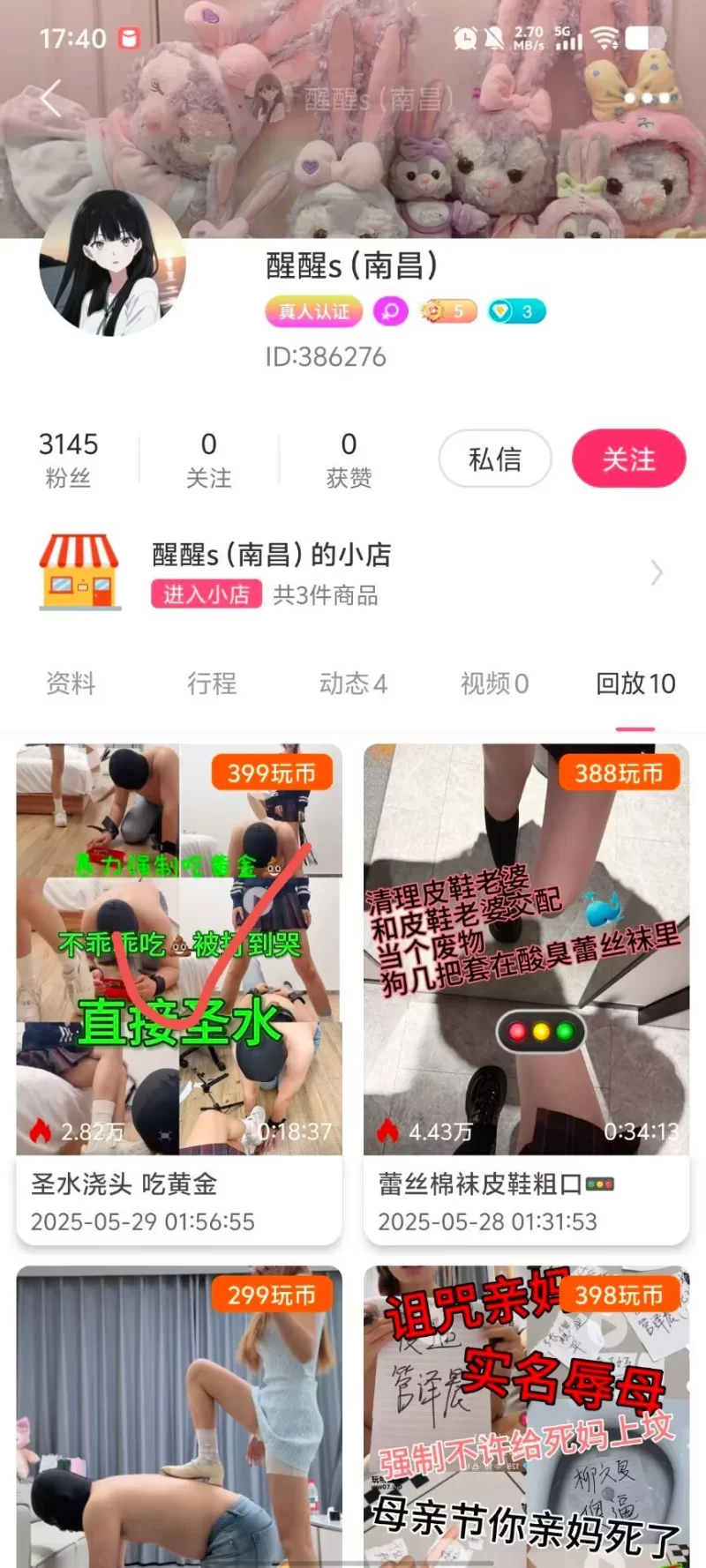Image resolution: width=706 pixels, height=1568 pixels.
Task: Select the 回放 10 tab
Action: 635,683
